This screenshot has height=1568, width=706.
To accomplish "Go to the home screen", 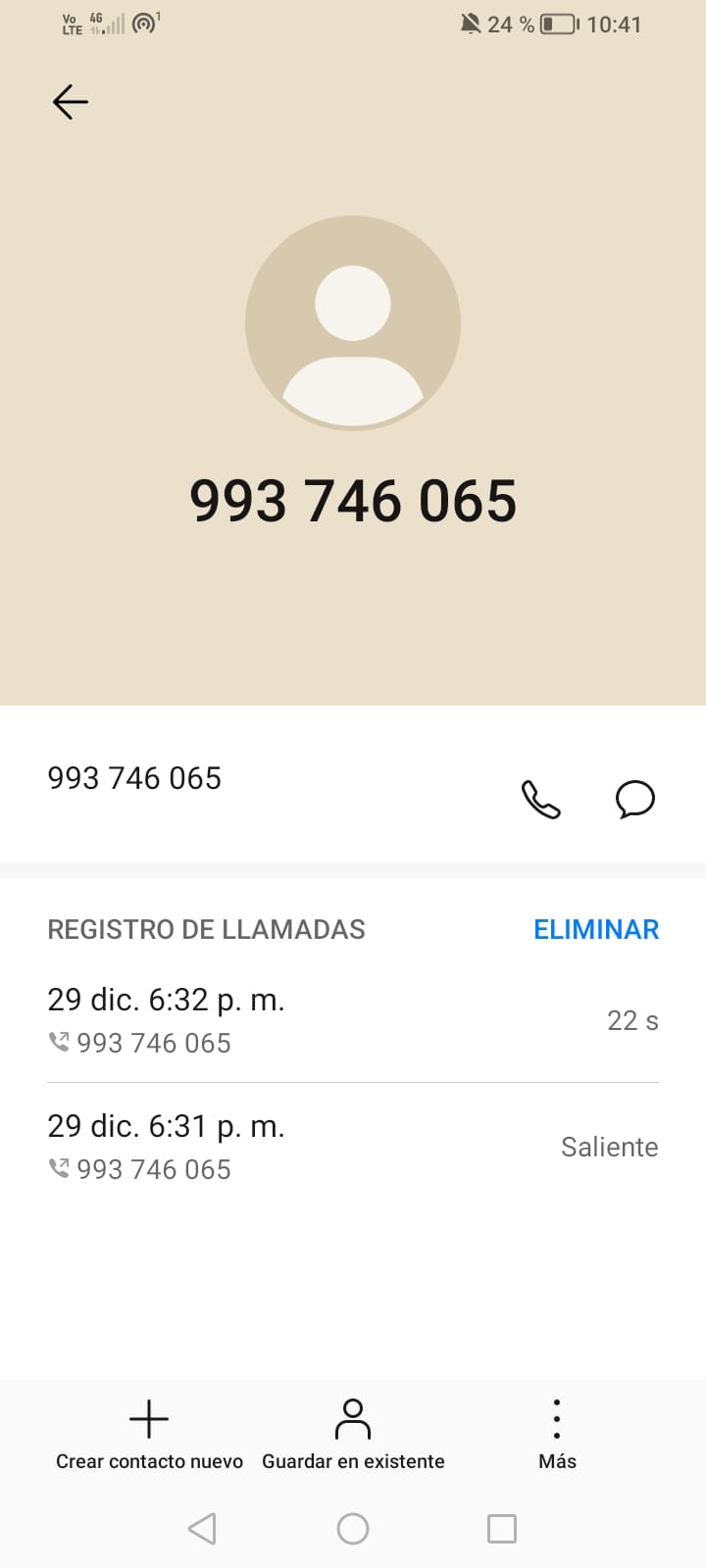I will click(x=353, y=1529).
